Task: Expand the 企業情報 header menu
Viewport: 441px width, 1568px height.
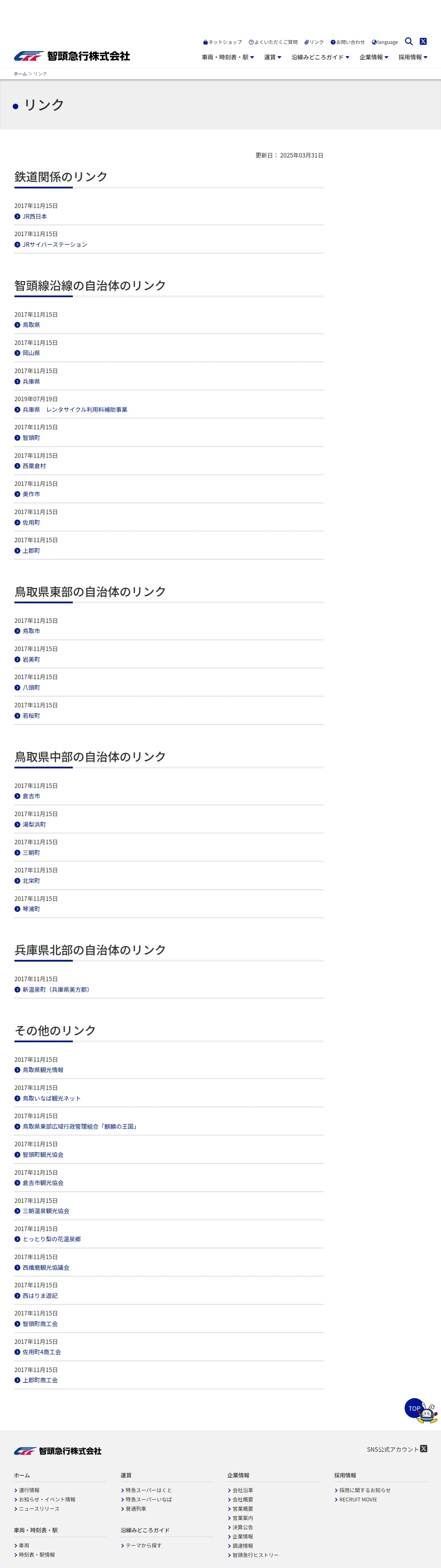Action: tap(374, 57)
